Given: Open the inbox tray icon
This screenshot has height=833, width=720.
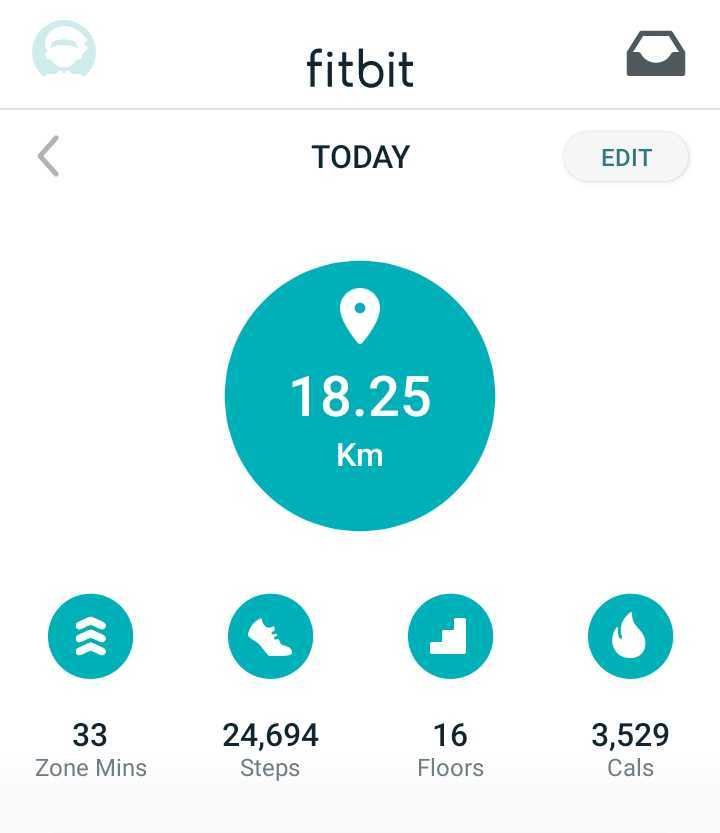Looking at the screenshot, I should pos(656,54).
